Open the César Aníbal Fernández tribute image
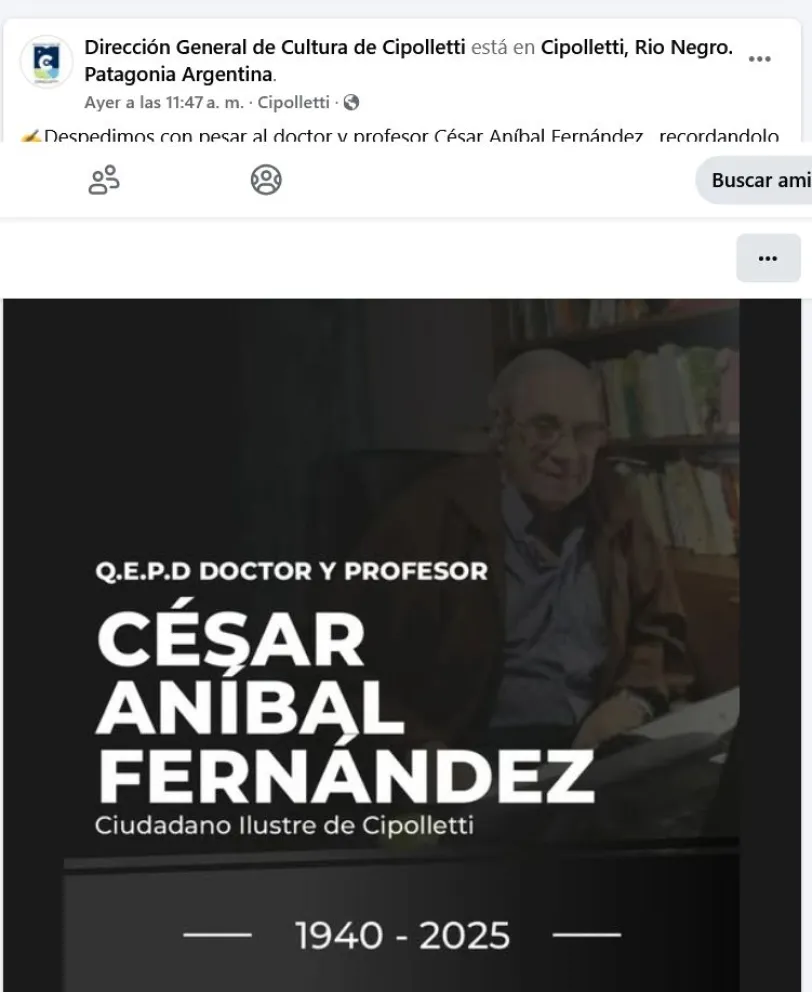The width and height of the screenshot is (812, 992). tap(400, 640)
